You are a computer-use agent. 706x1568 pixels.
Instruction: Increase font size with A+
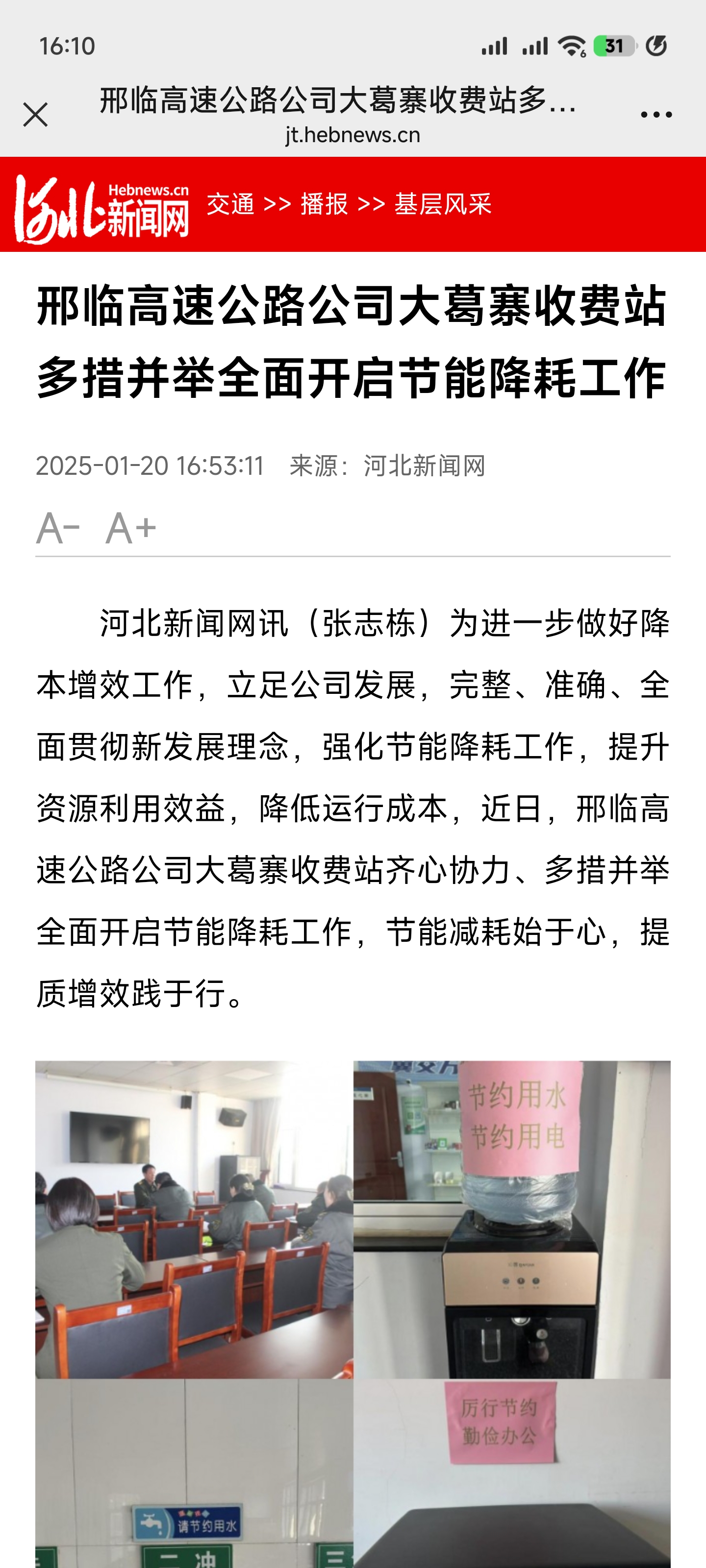click(x=130, y=528)
